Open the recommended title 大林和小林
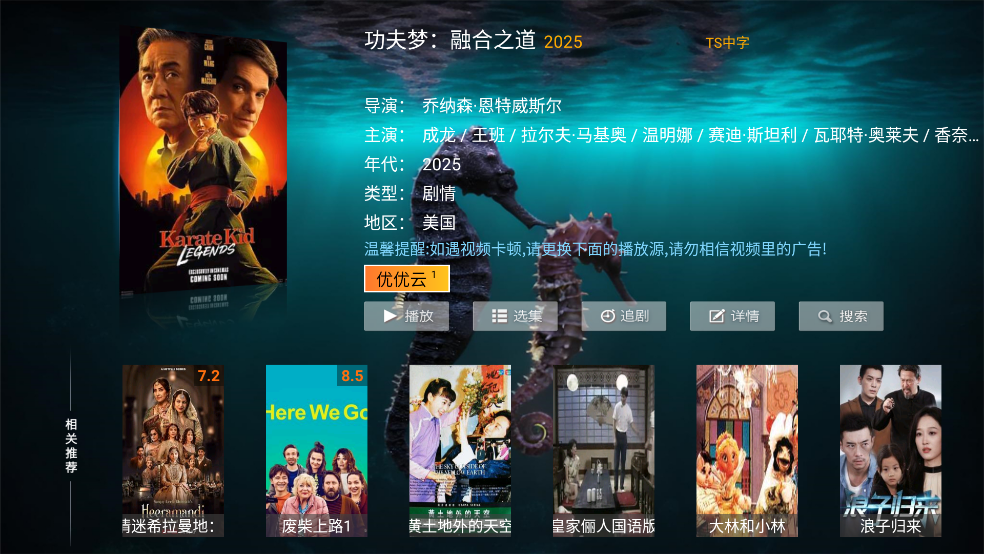The image size is (984, 554). 747,450
